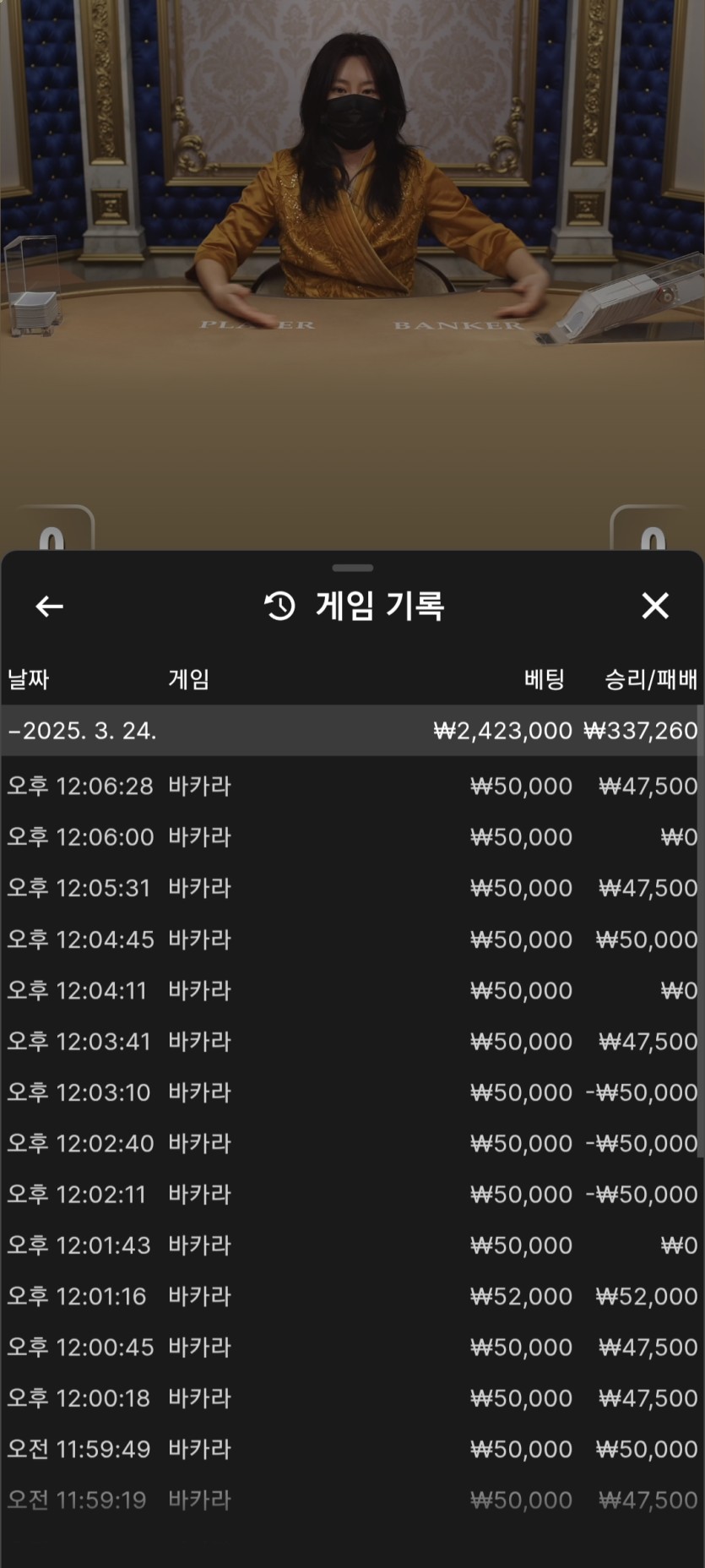View the 오전 11:59:49 바카라 round
The image size is (705, 1568).
pyautogui.click(x=352, y=1449)
